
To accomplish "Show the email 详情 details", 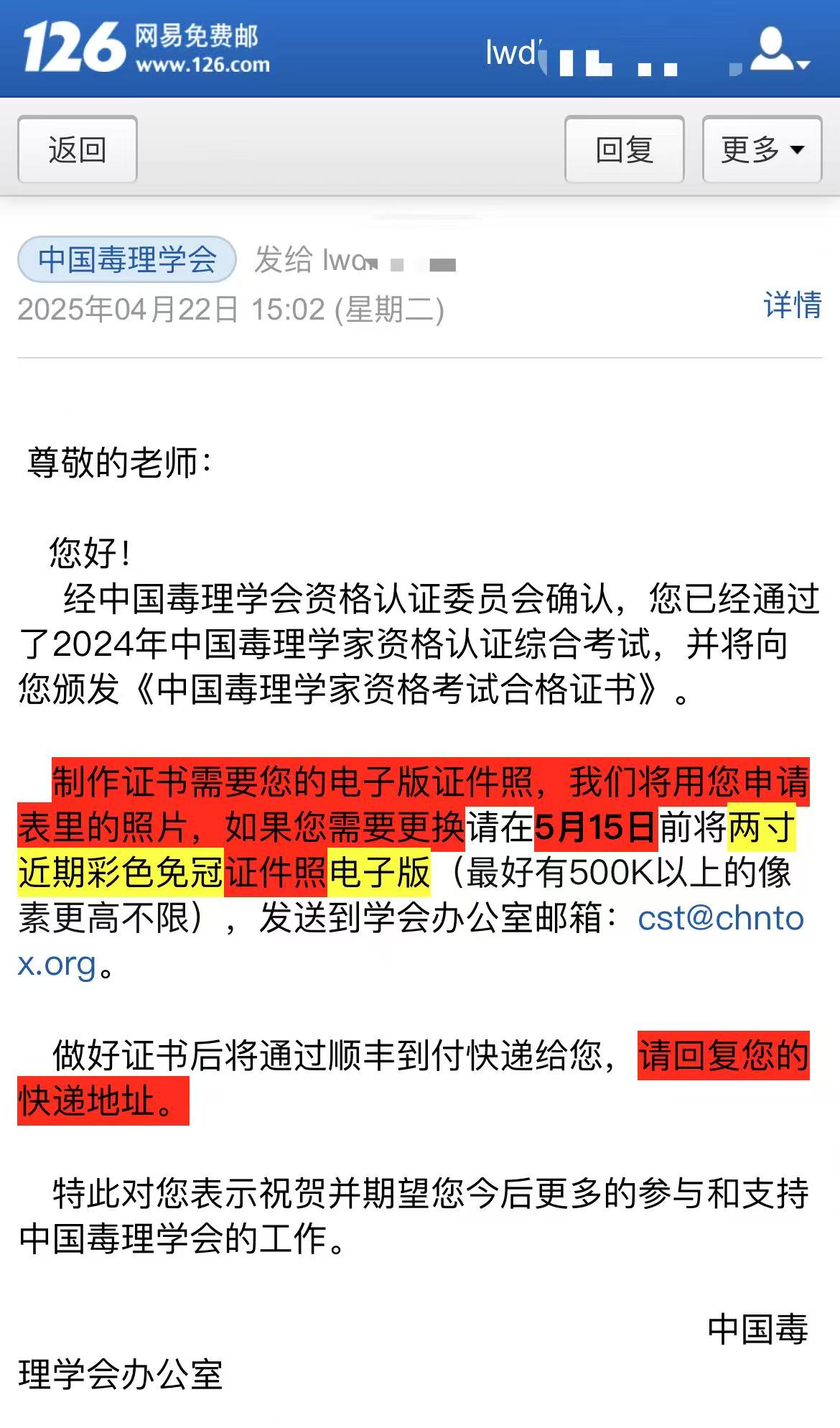I will [x=792, y=305].
